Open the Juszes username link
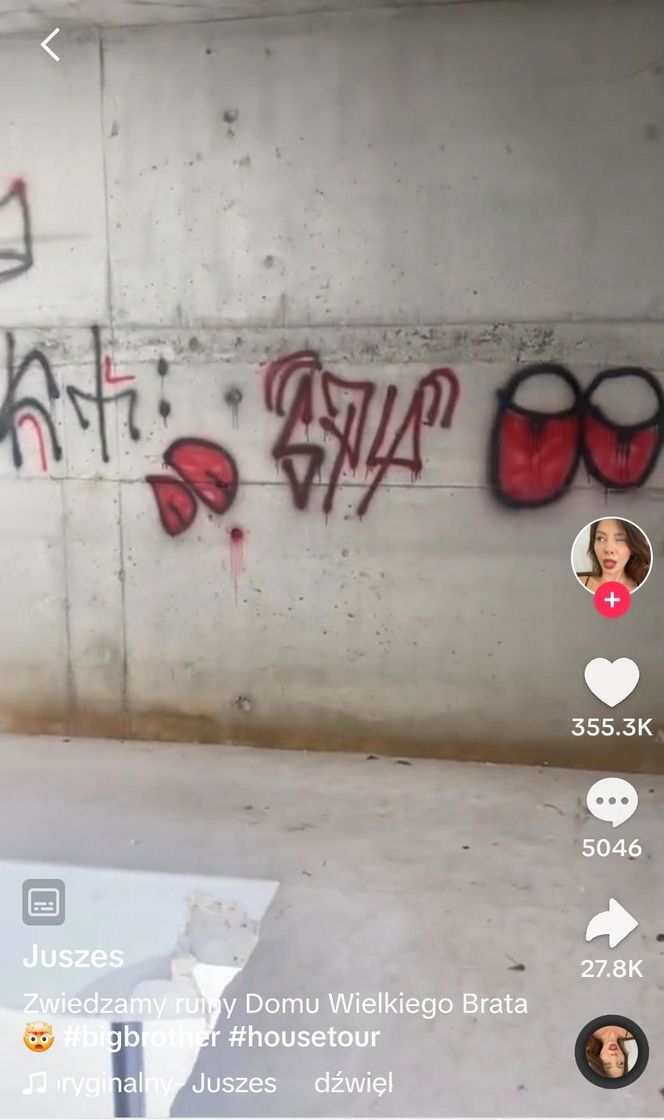 [73, 956]
